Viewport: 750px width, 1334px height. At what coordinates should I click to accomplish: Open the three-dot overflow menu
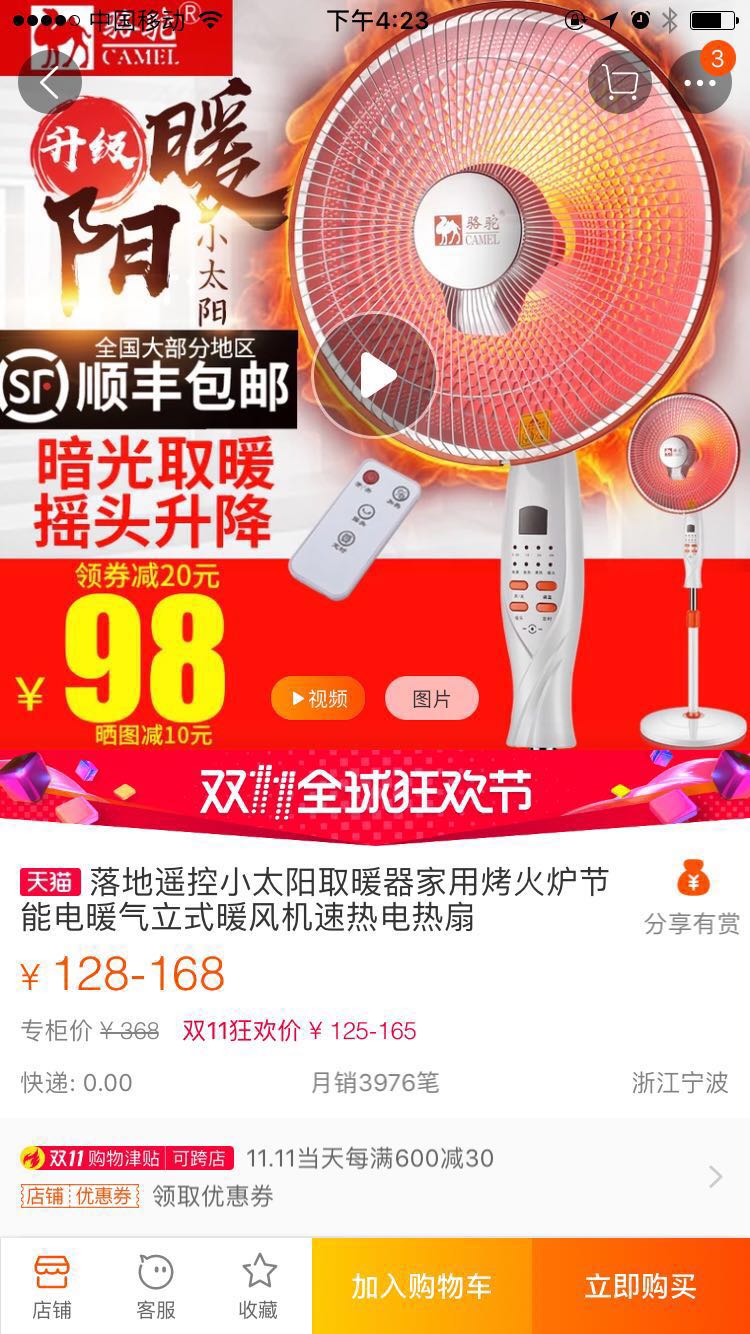pos(700,82)
